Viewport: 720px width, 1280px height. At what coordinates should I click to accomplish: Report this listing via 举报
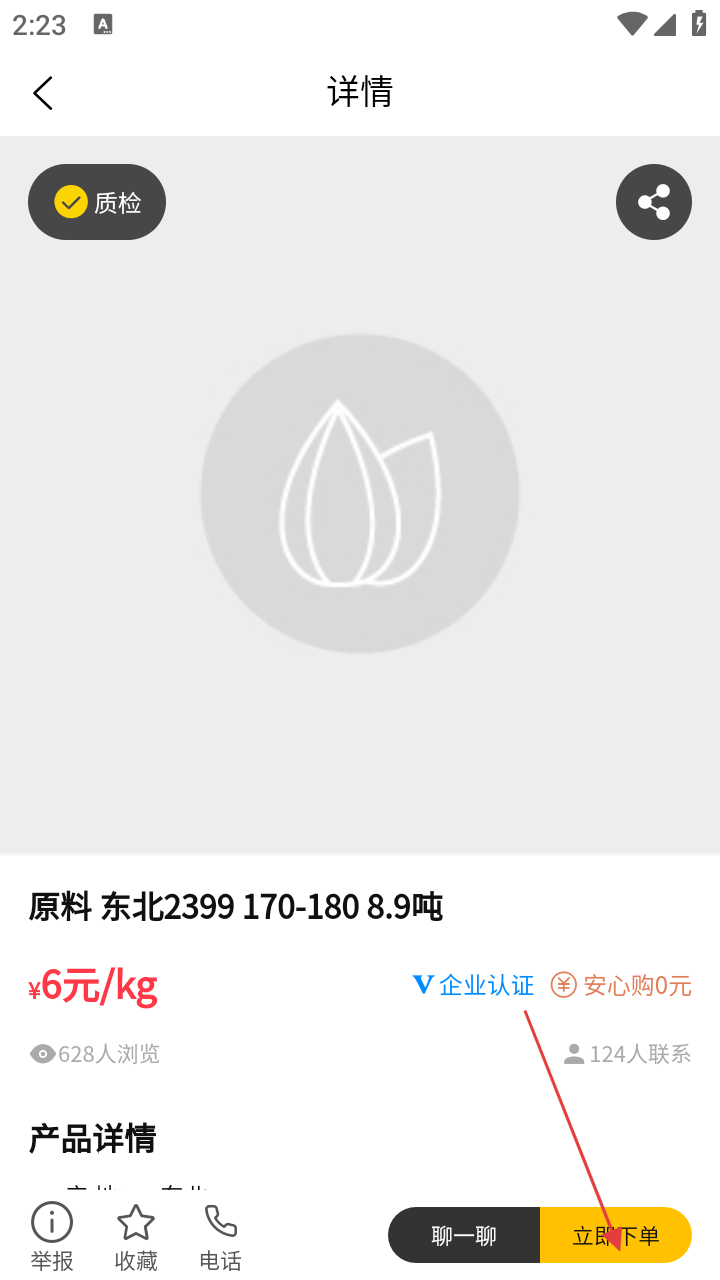[52, 1237]
